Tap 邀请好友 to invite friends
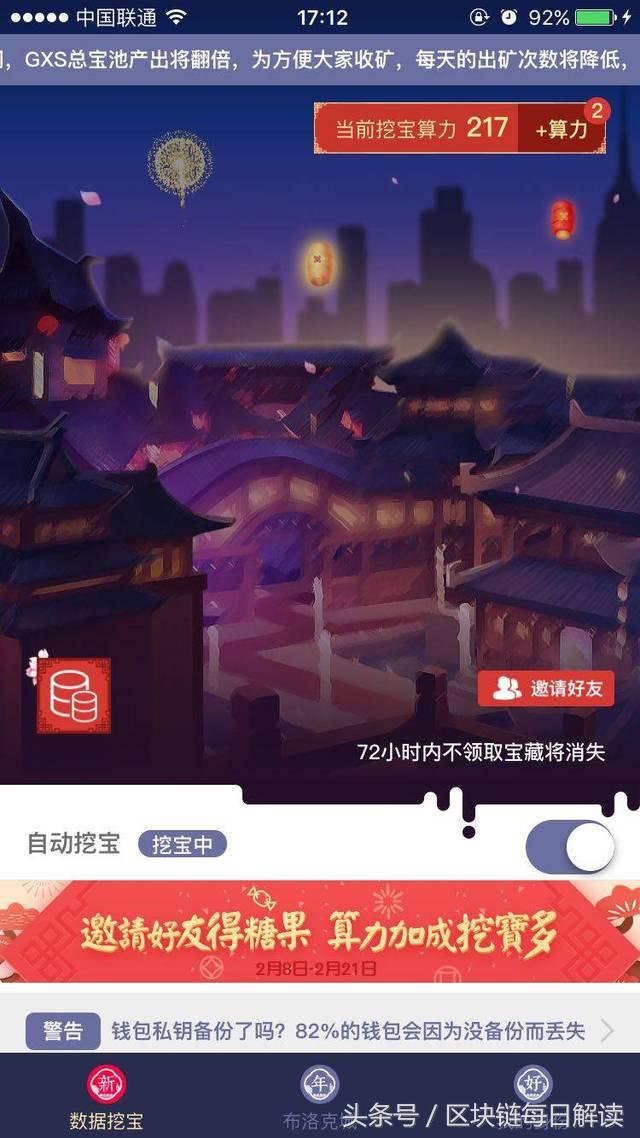 [545, 688]
